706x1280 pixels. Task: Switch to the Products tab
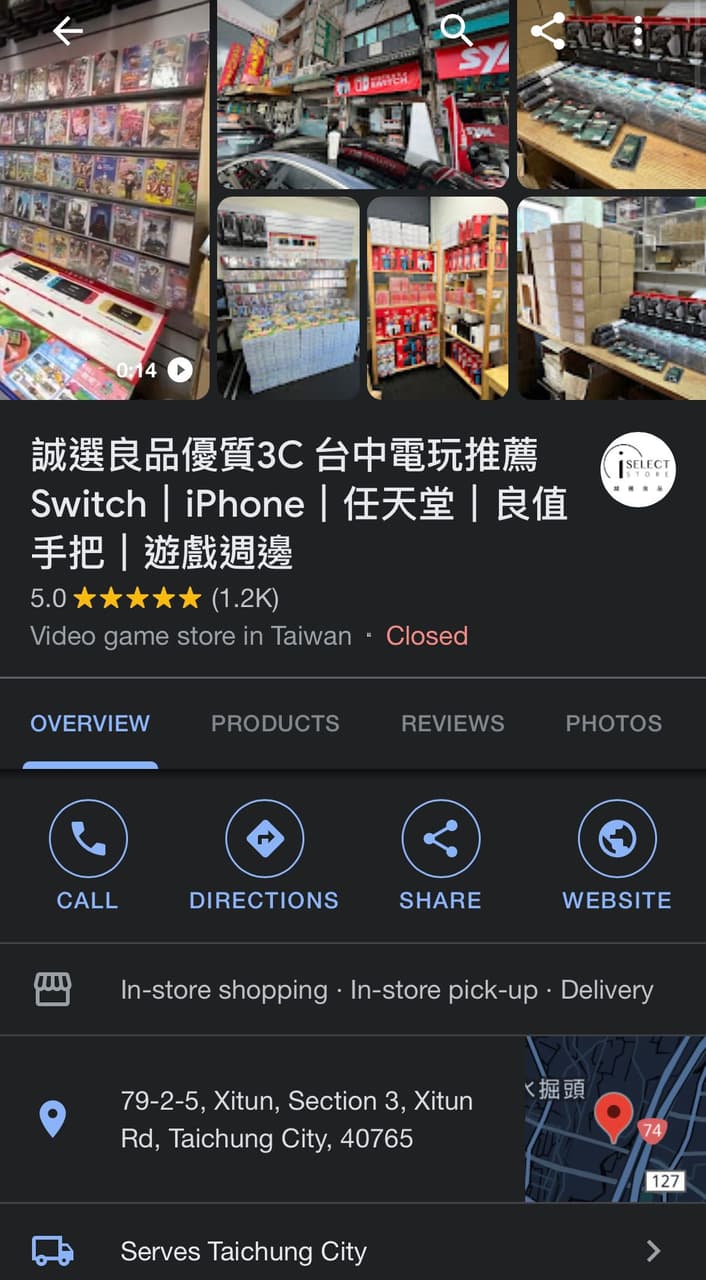[275, 723]
